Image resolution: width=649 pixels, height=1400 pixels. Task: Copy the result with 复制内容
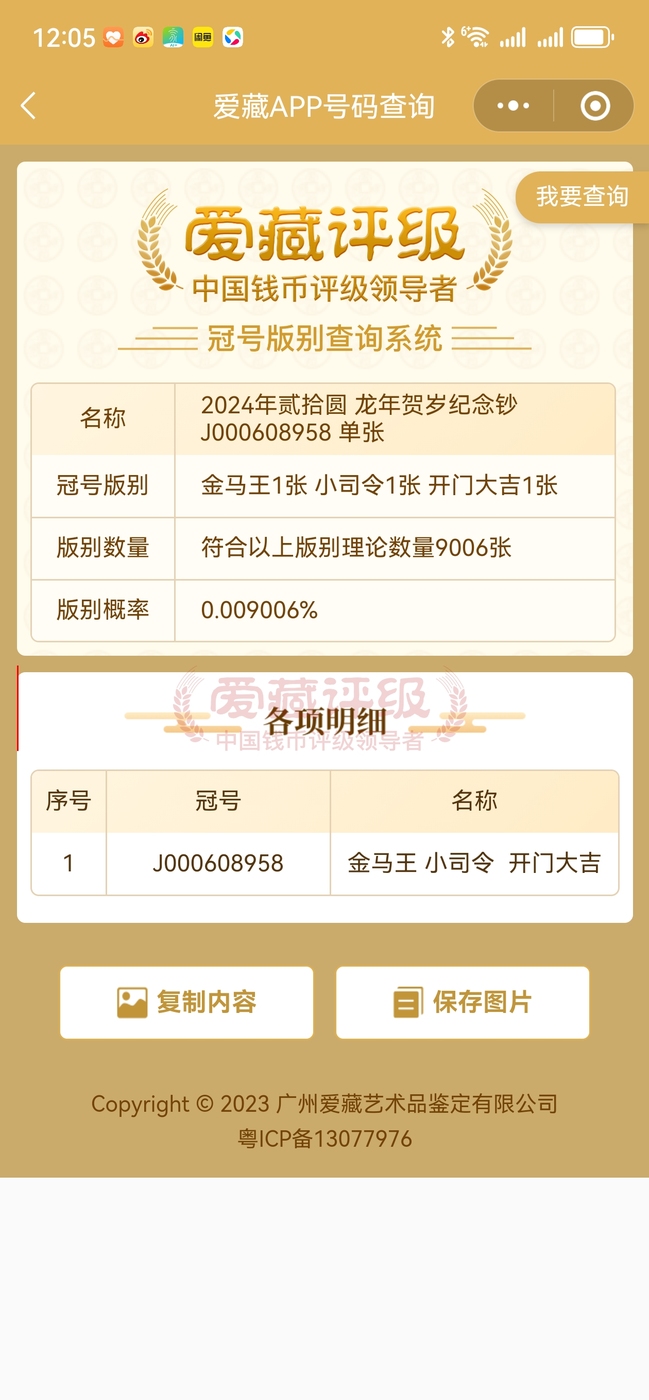[x=187, y=1002]
